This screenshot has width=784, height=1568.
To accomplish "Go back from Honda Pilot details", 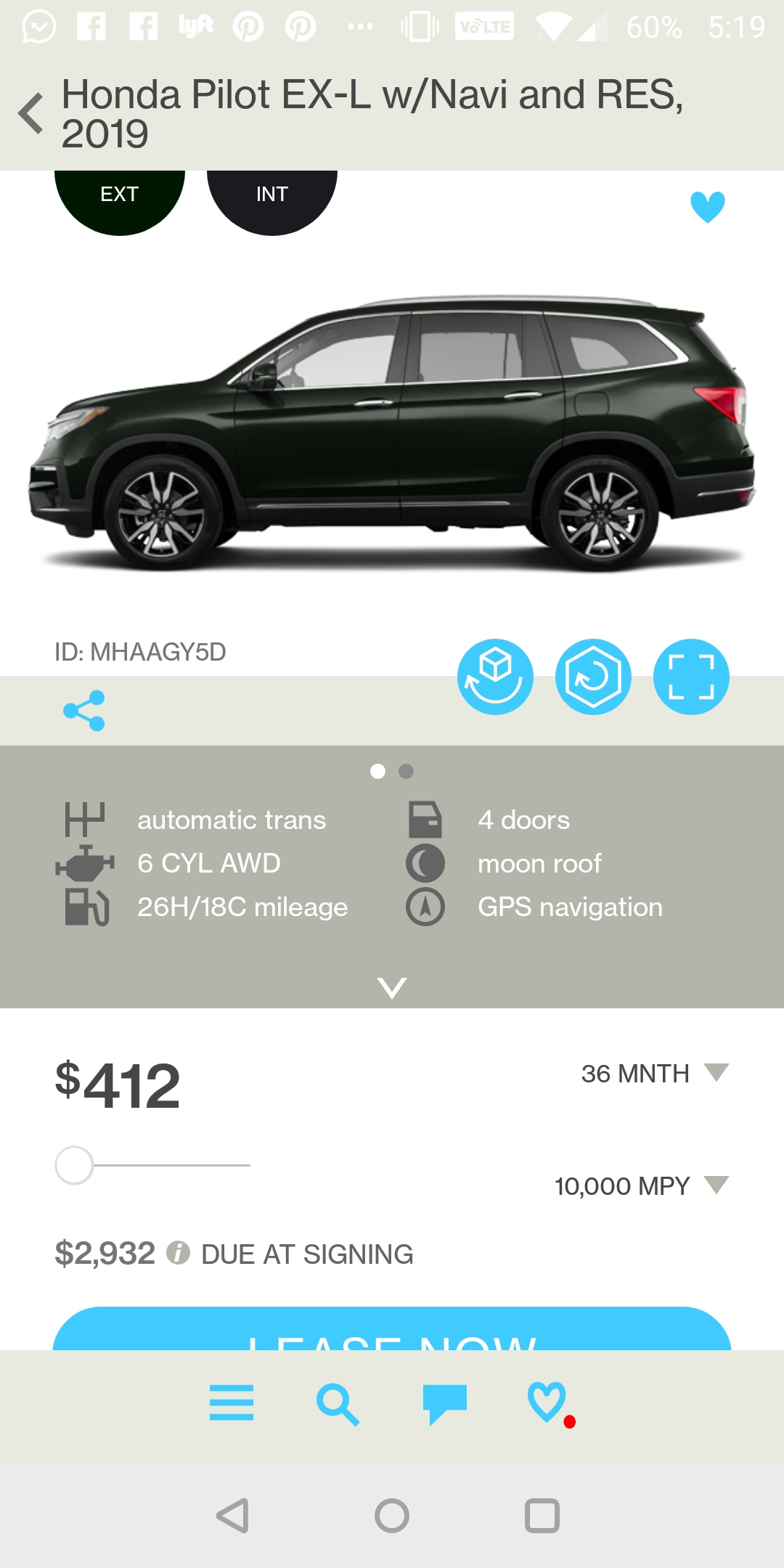I will (x=30, y=114).
